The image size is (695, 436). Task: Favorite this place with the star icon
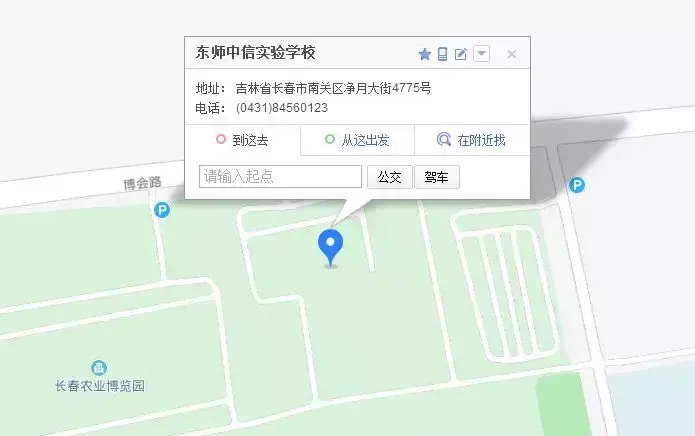coord(425,54)
